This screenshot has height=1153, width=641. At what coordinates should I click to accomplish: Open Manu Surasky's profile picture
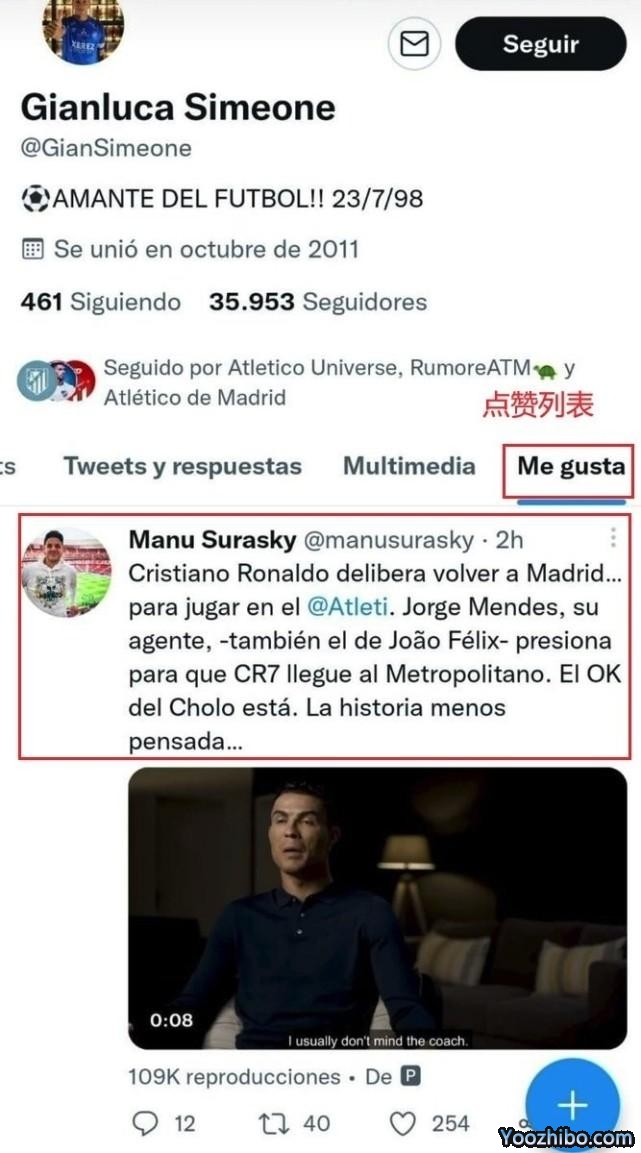coord(66,572)
